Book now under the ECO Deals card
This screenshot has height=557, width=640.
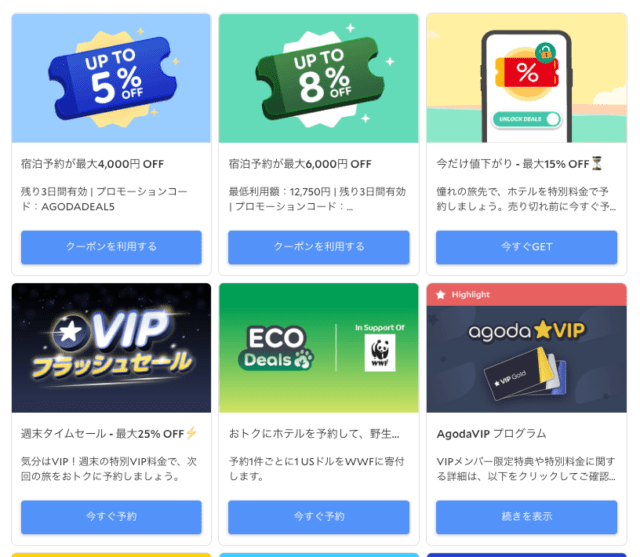point(318,516)
